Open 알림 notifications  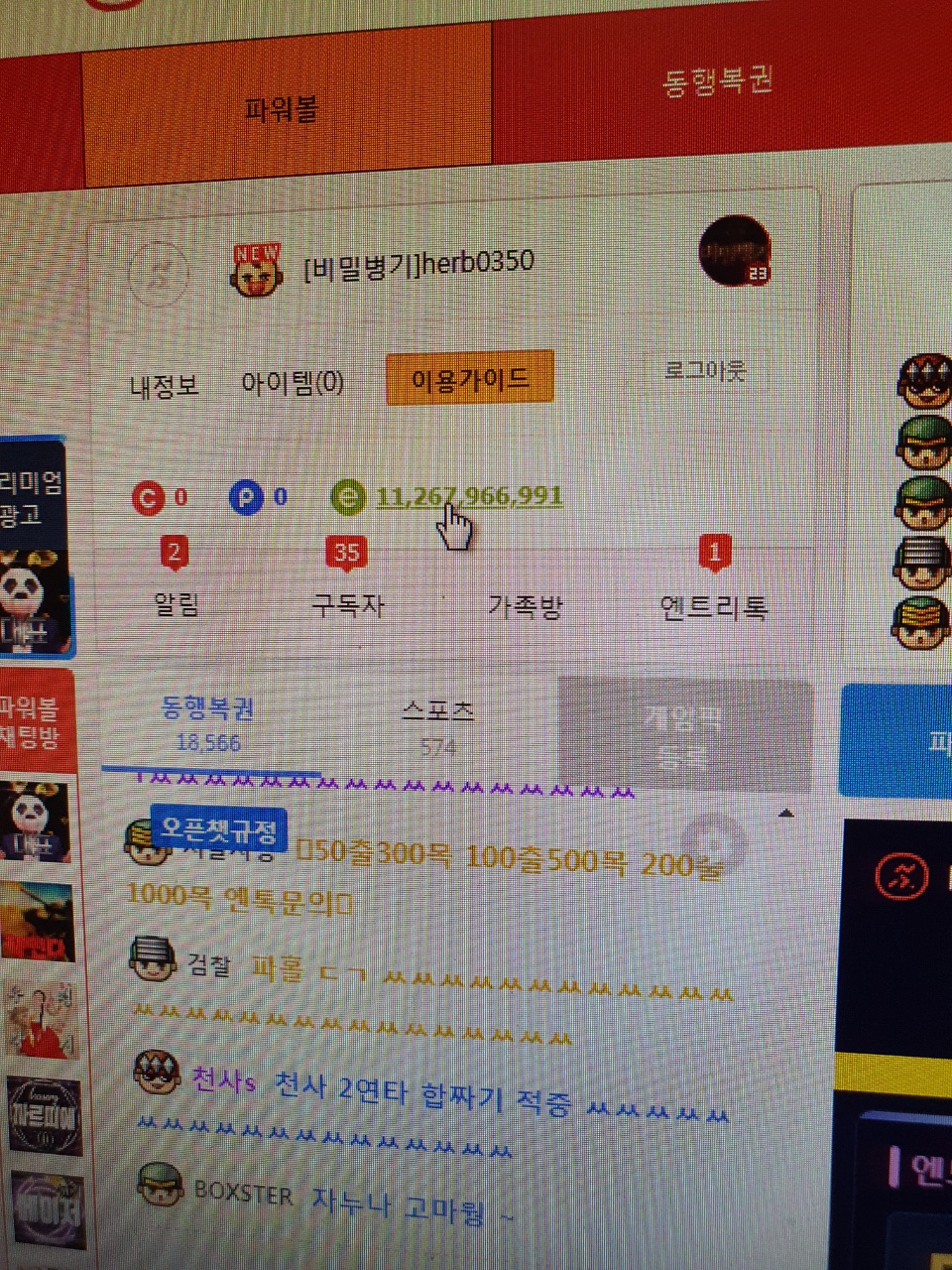(x=177, y=603)
